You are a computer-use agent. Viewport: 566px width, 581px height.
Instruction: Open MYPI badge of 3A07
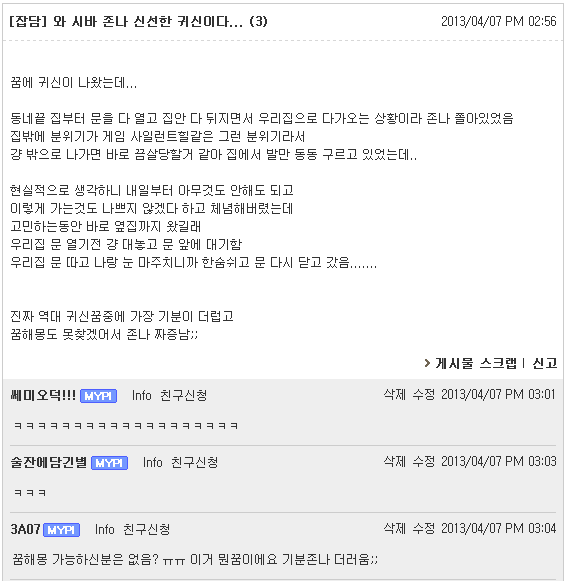(61, 530)
